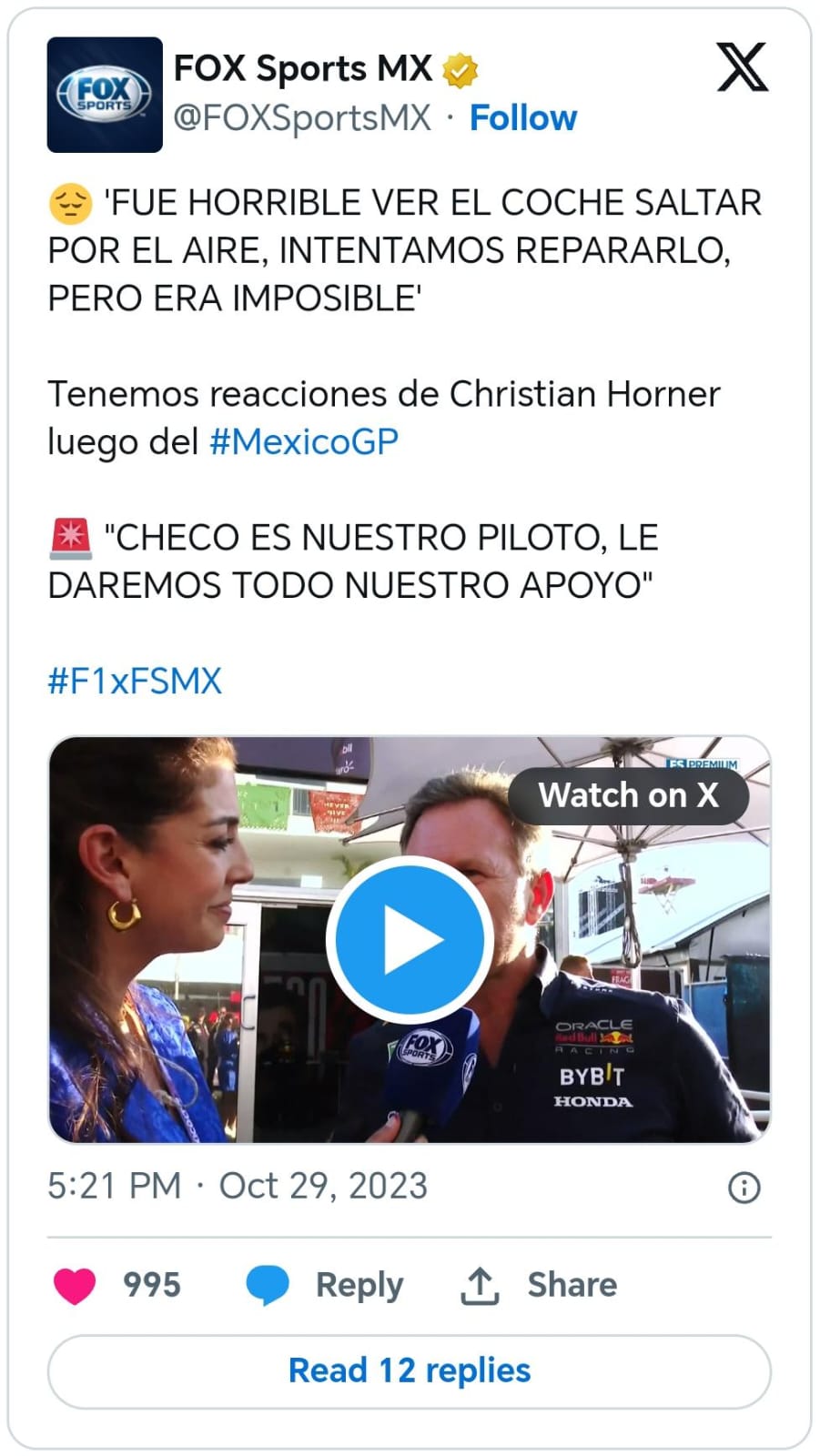
Task: Play the Christian Horner interview video
Action: click(410, 939)
